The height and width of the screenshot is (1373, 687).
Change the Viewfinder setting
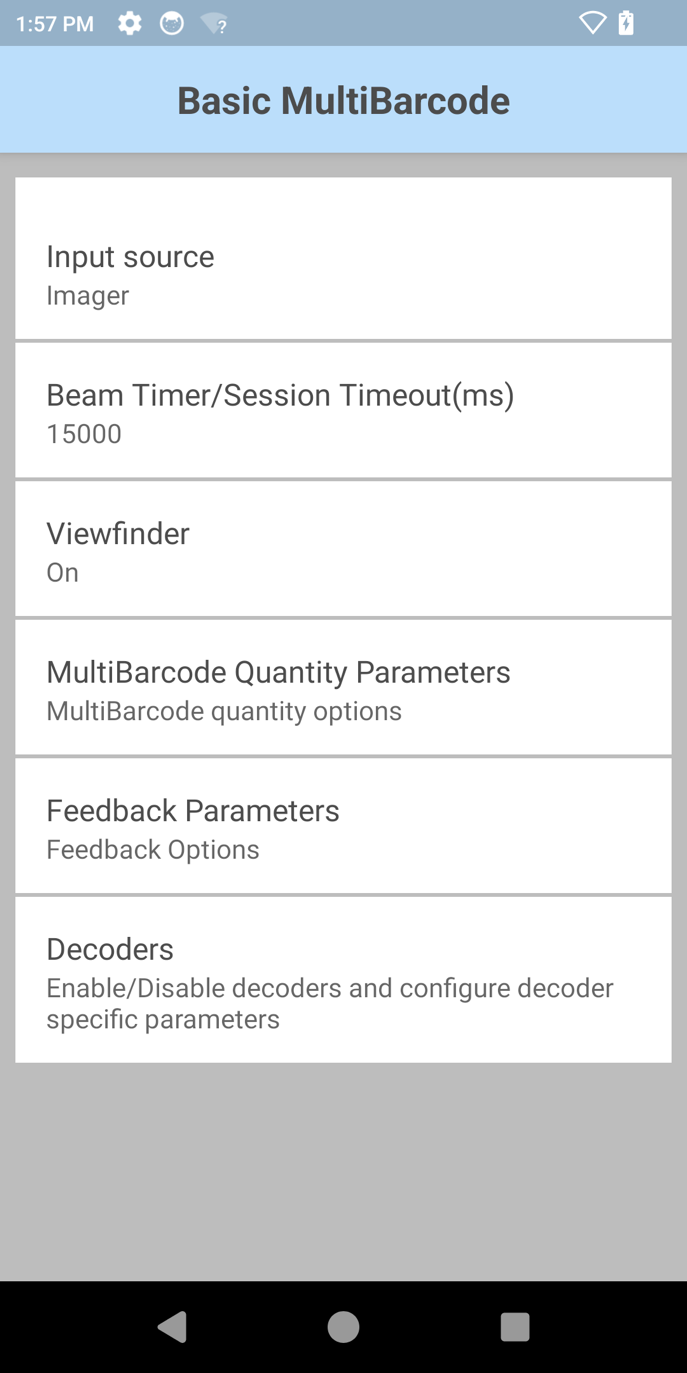click(x=343, y=550)
